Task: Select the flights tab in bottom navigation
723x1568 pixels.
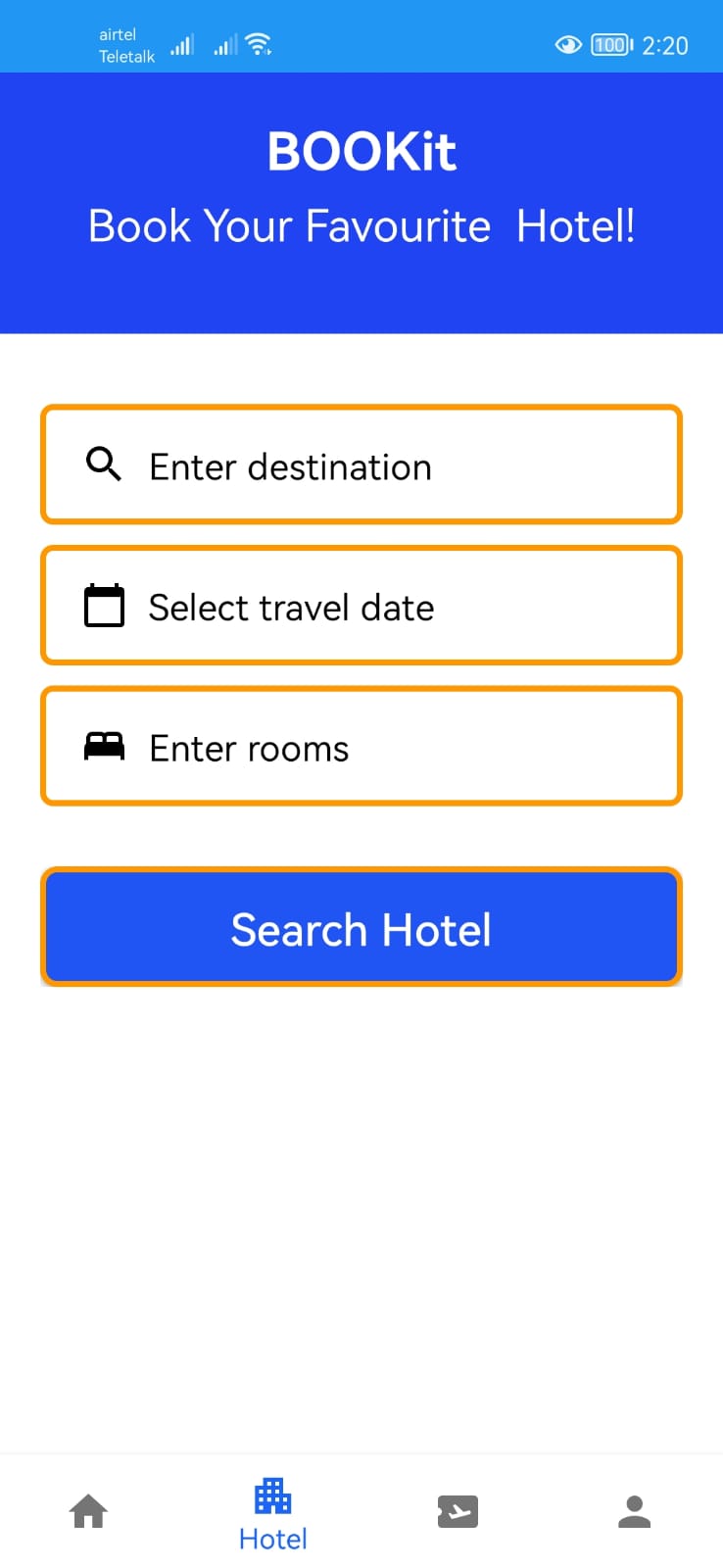Action: (x=458, y=1510)
